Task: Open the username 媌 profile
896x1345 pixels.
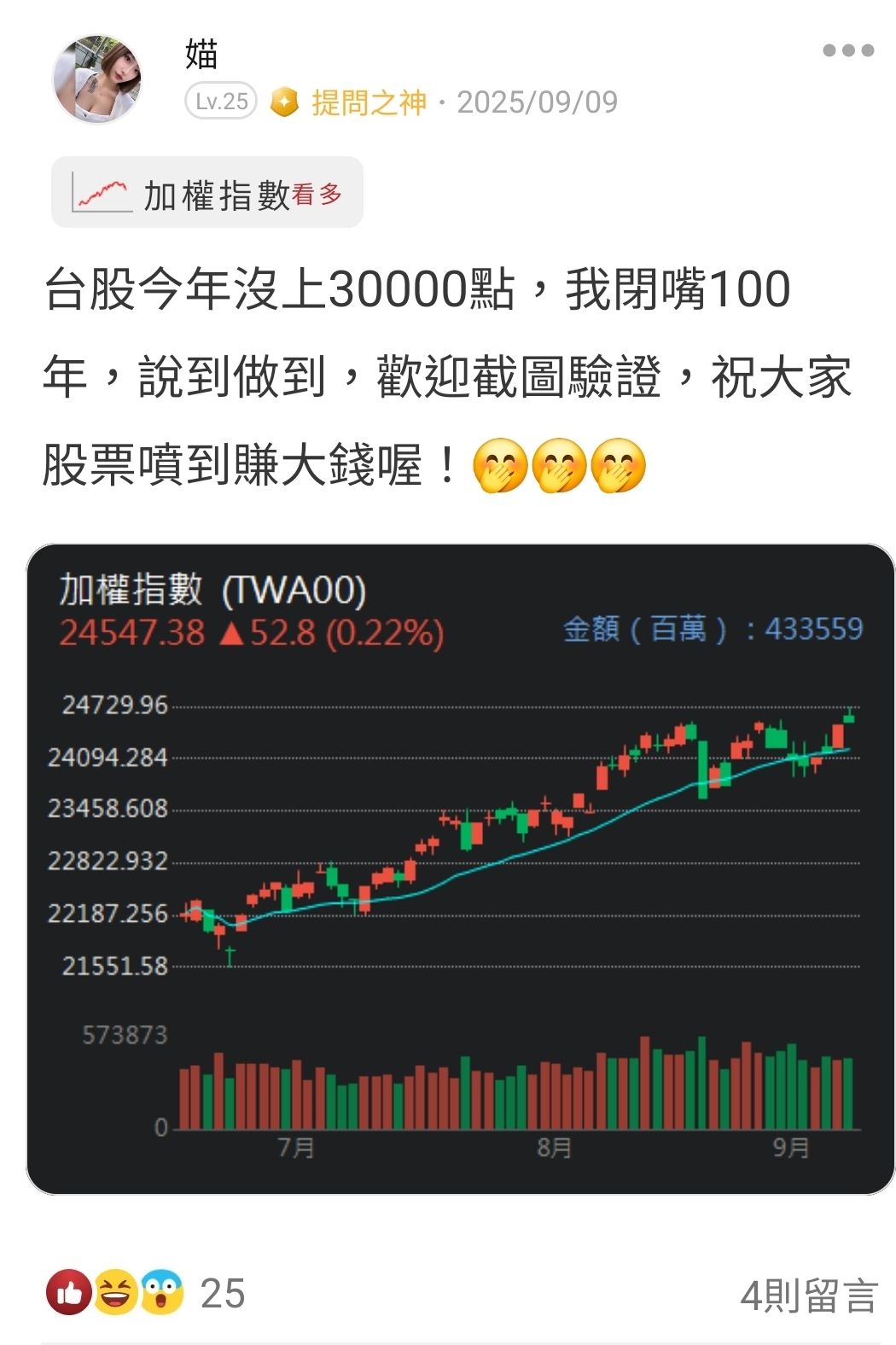Action: click(x=201, y=54)
